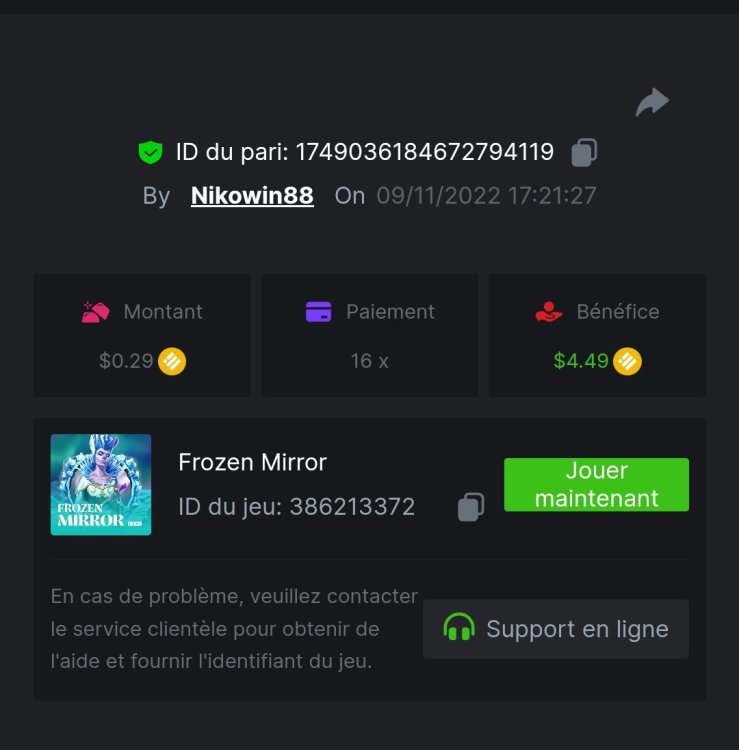Copy the bet ID using the copy icon
Screen dimensions: 739x750
click(x=583, y=151)
